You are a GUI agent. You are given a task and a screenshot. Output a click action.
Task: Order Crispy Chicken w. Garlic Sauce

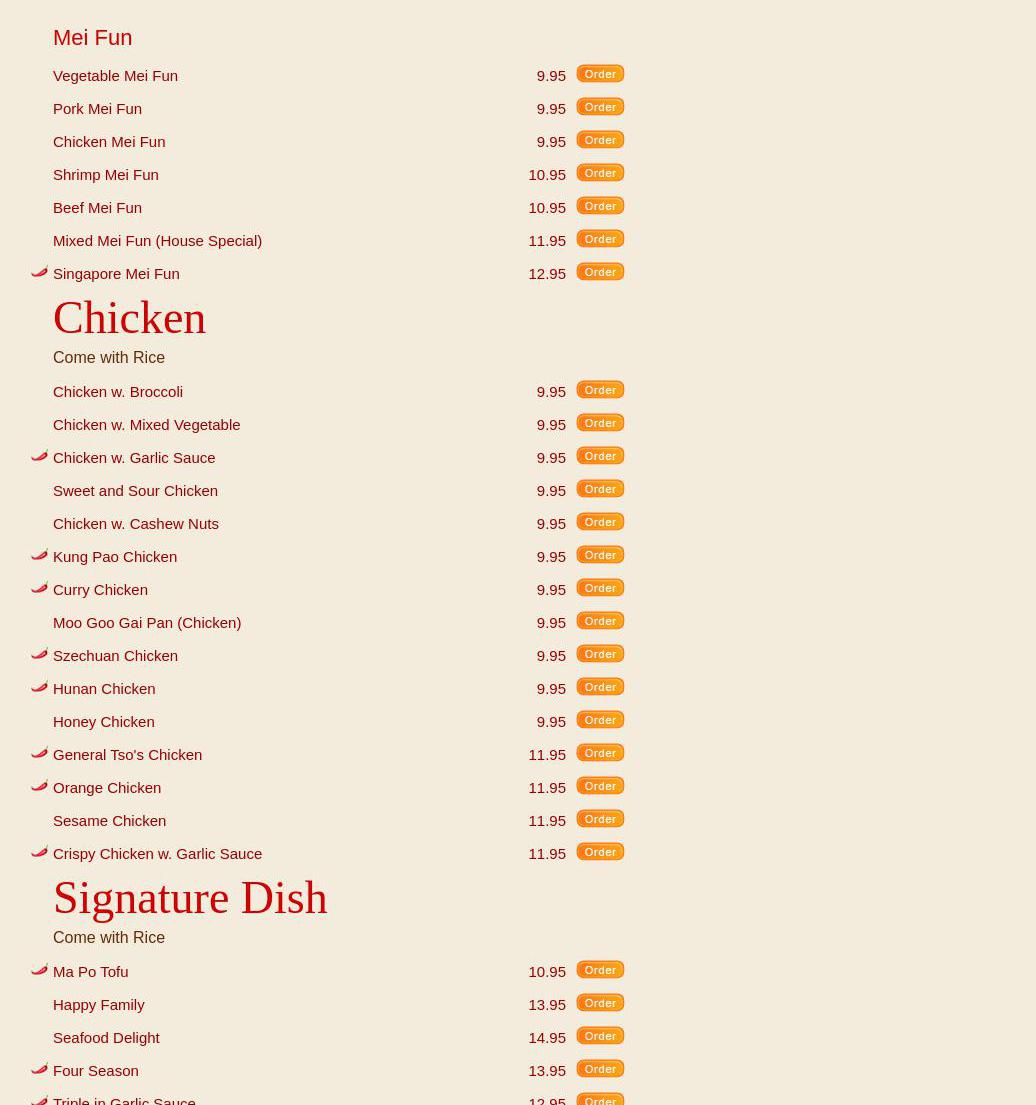click(600, 852)
